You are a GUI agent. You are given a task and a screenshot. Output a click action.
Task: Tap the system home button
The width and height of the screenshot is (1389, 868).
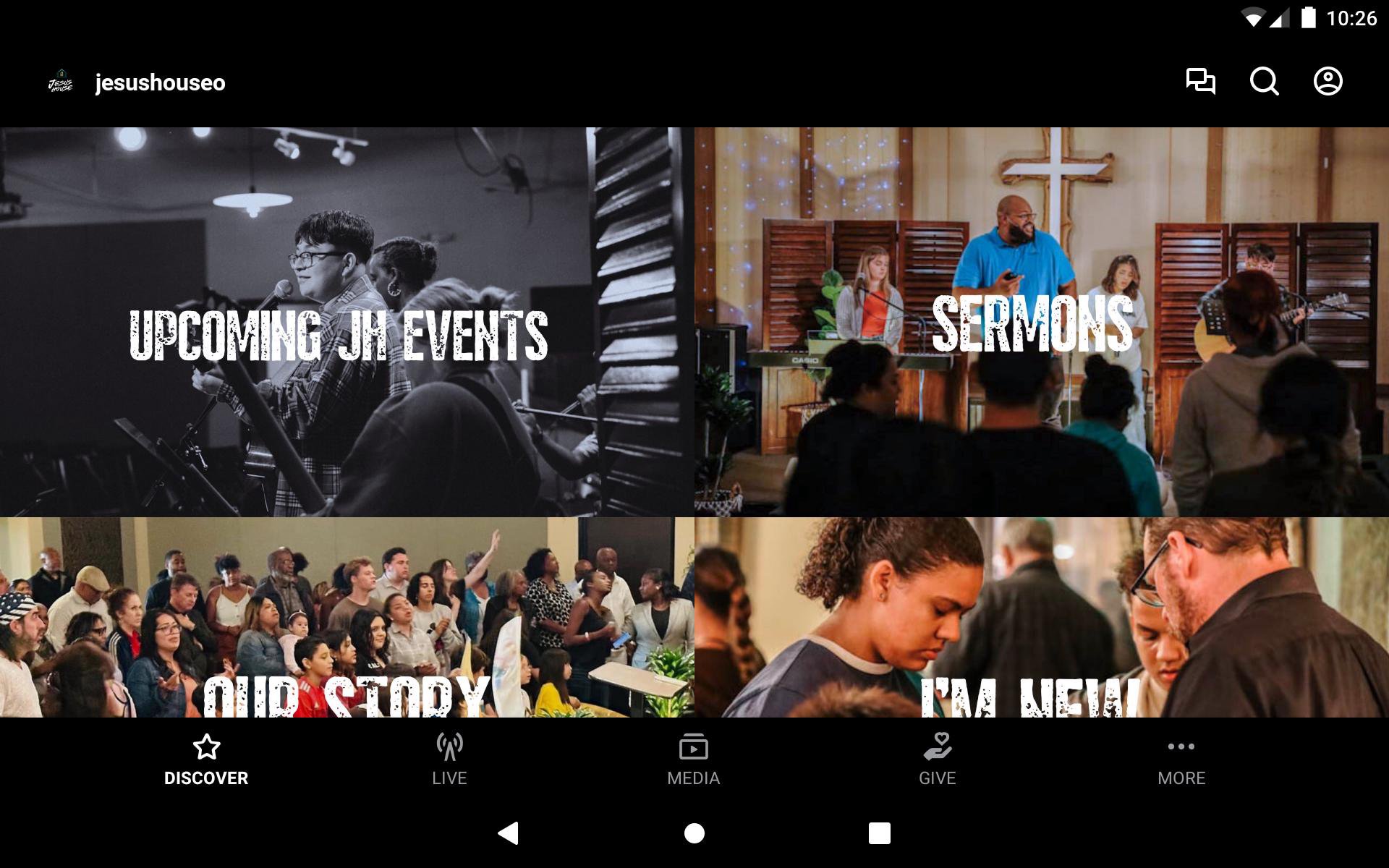click(x=694, y=833)
